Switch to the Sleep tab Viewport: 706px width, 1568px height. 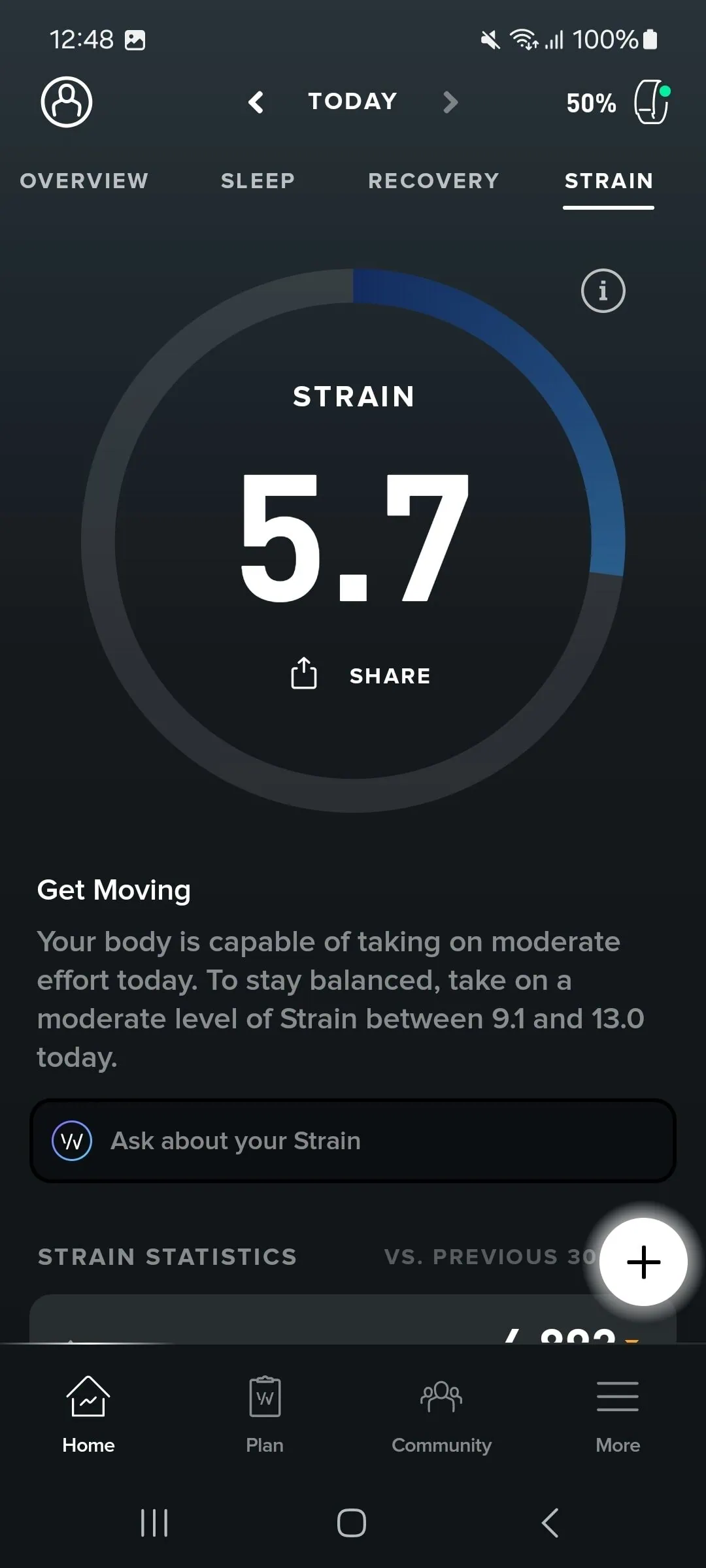click(x=258, y=181)
